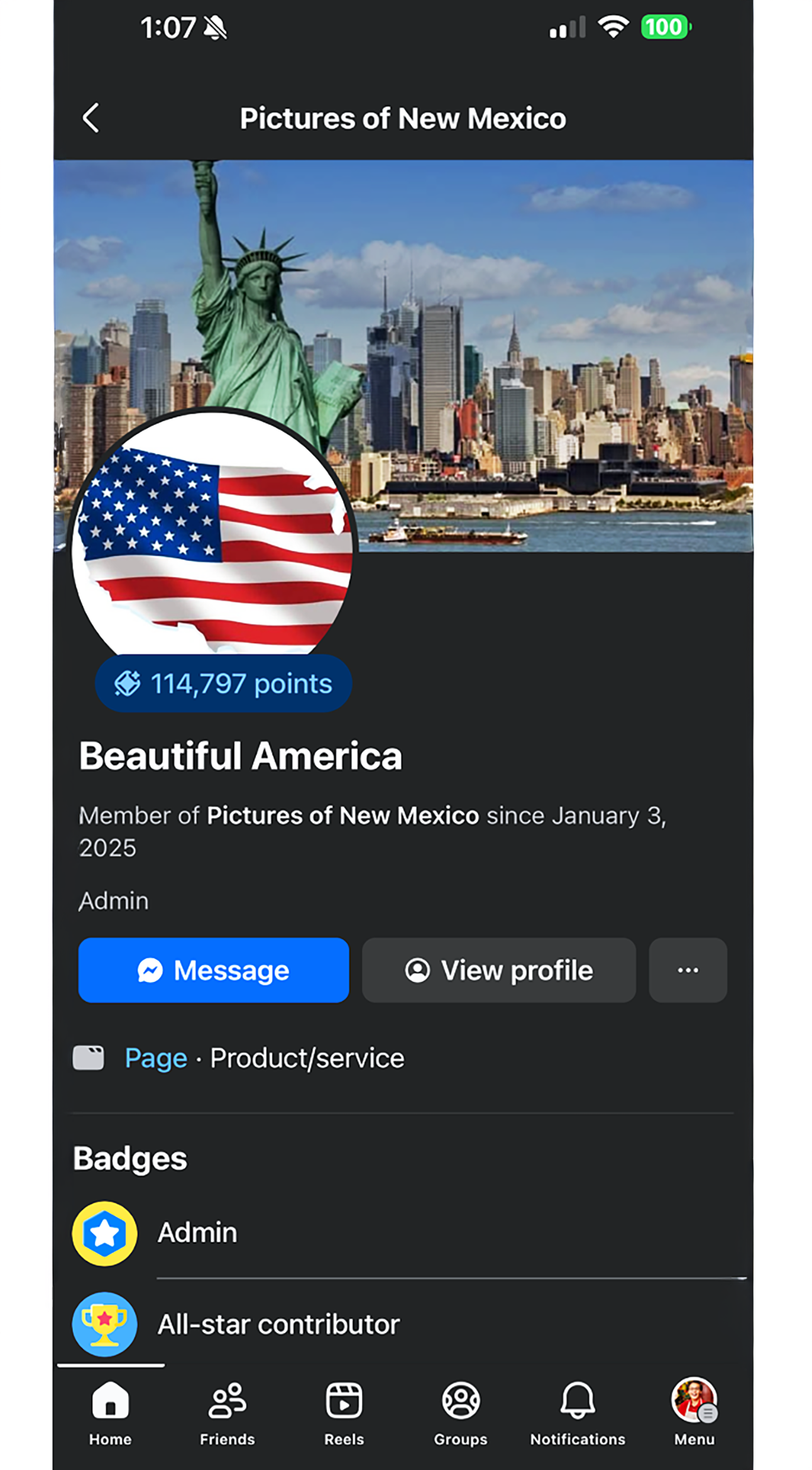Go to the Groups tab

point(461,1412)
